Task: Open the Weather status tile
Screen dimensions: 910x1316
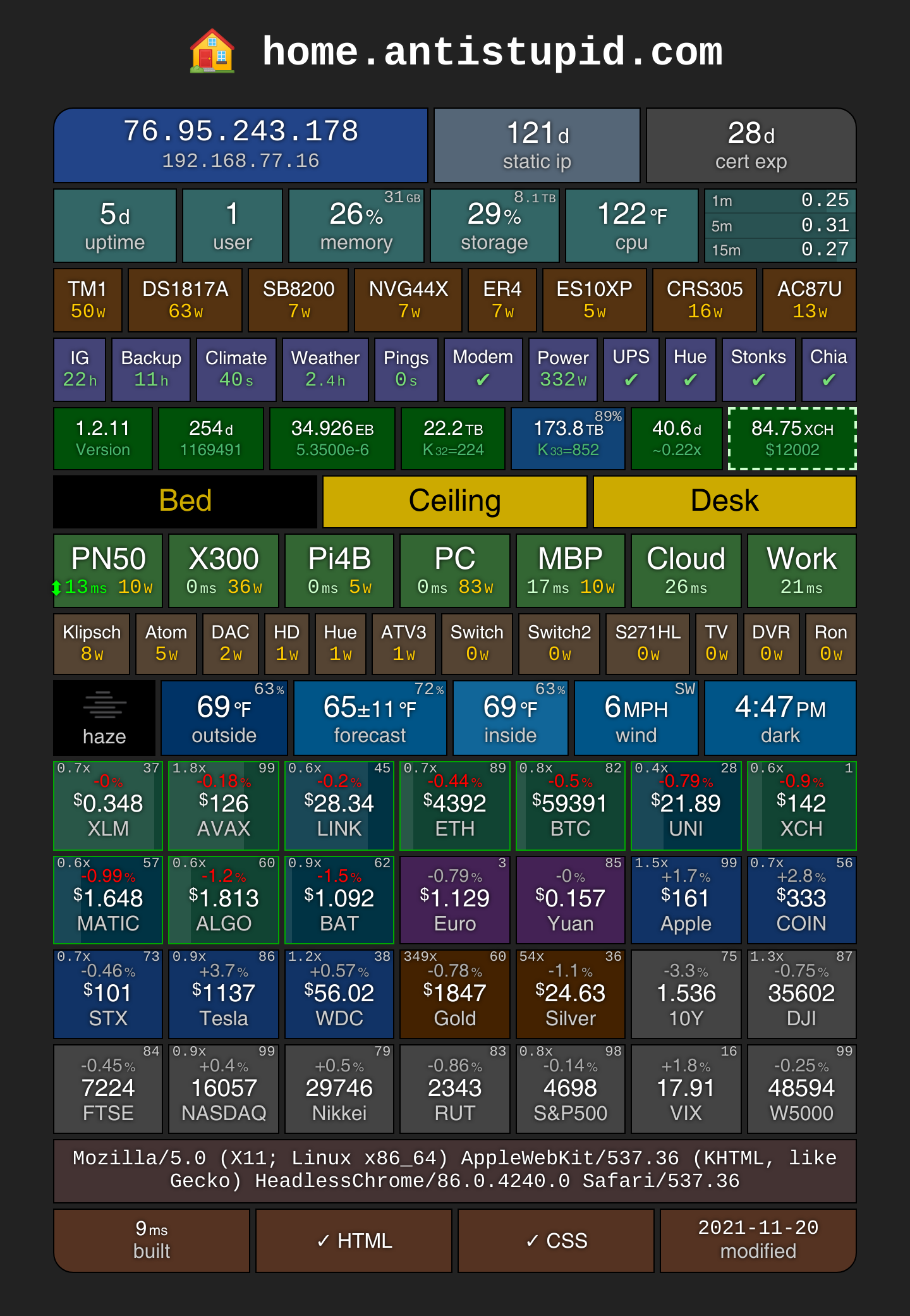Action: 325,369
